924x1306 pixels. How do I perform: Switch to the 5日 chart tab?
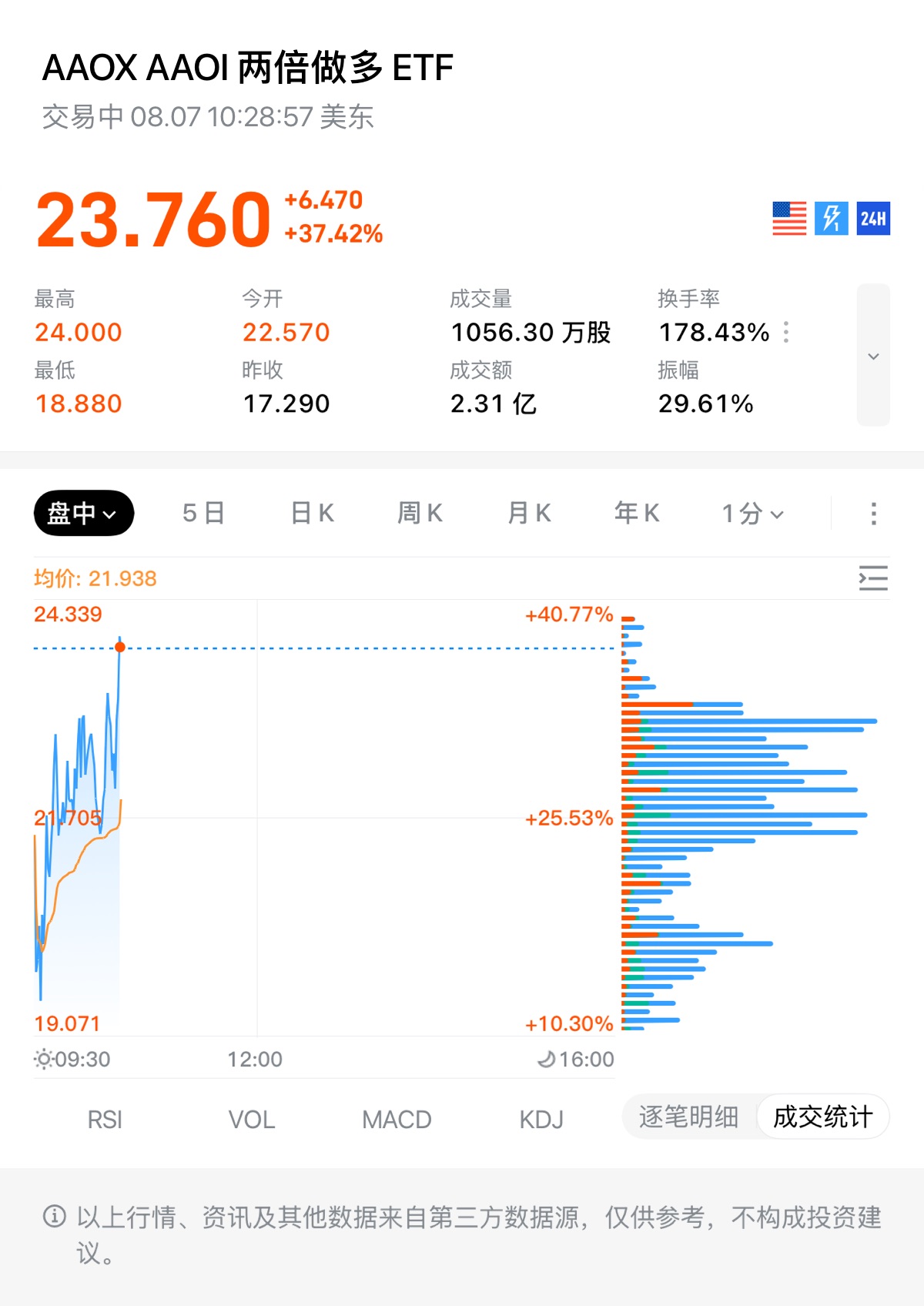[203, 513]
